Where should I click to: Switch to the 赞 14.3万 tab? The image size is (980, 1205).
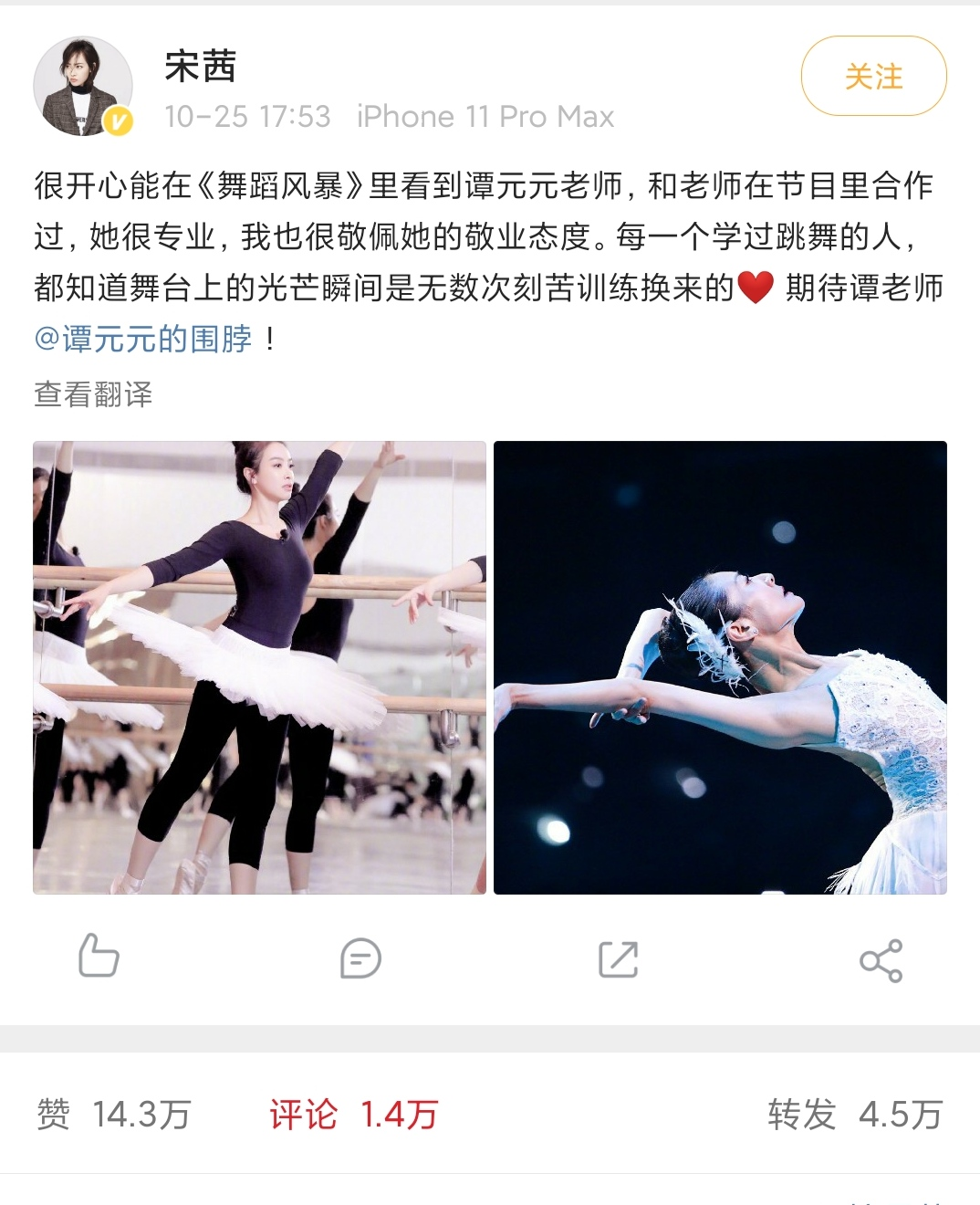113,1115
